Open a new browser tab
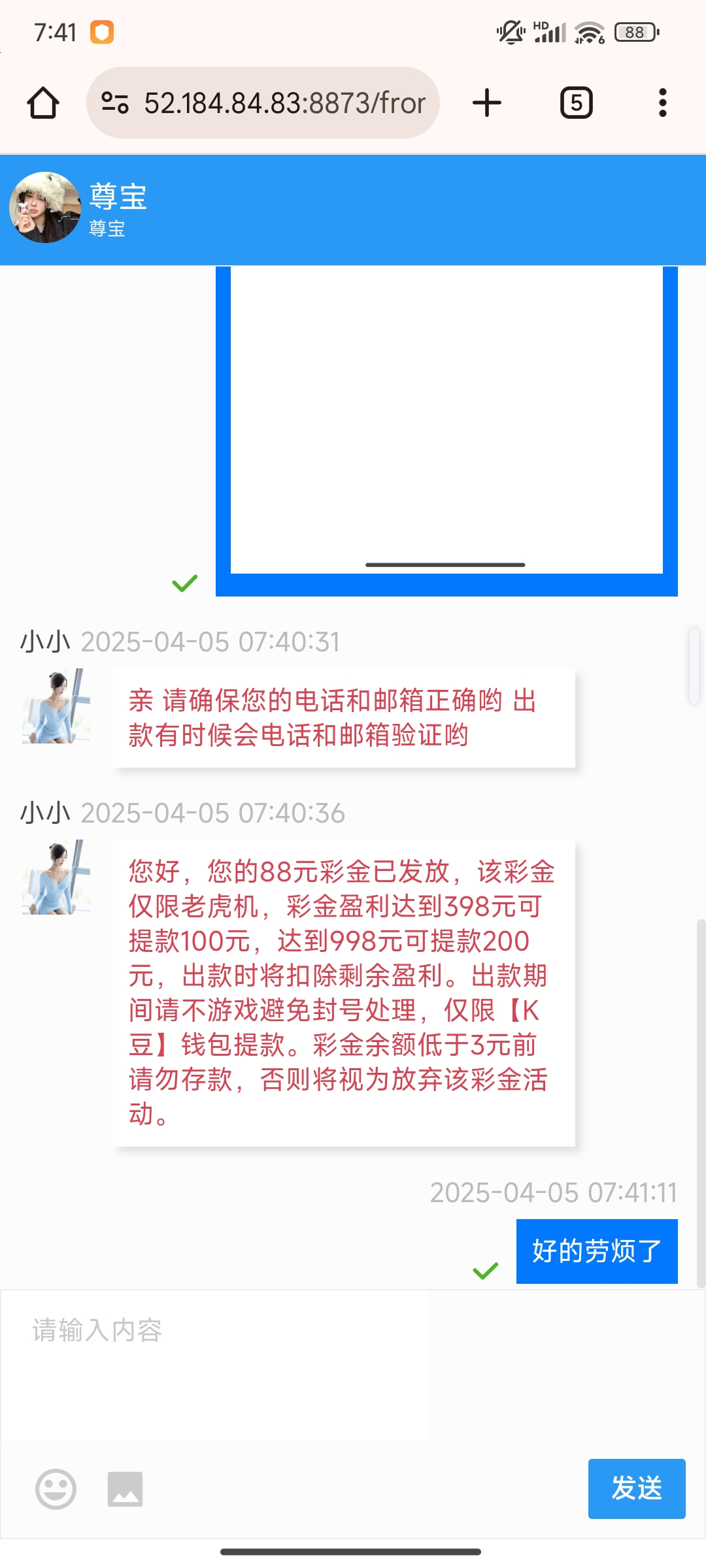The image size is (706, 1568). [x=487, y=103]
